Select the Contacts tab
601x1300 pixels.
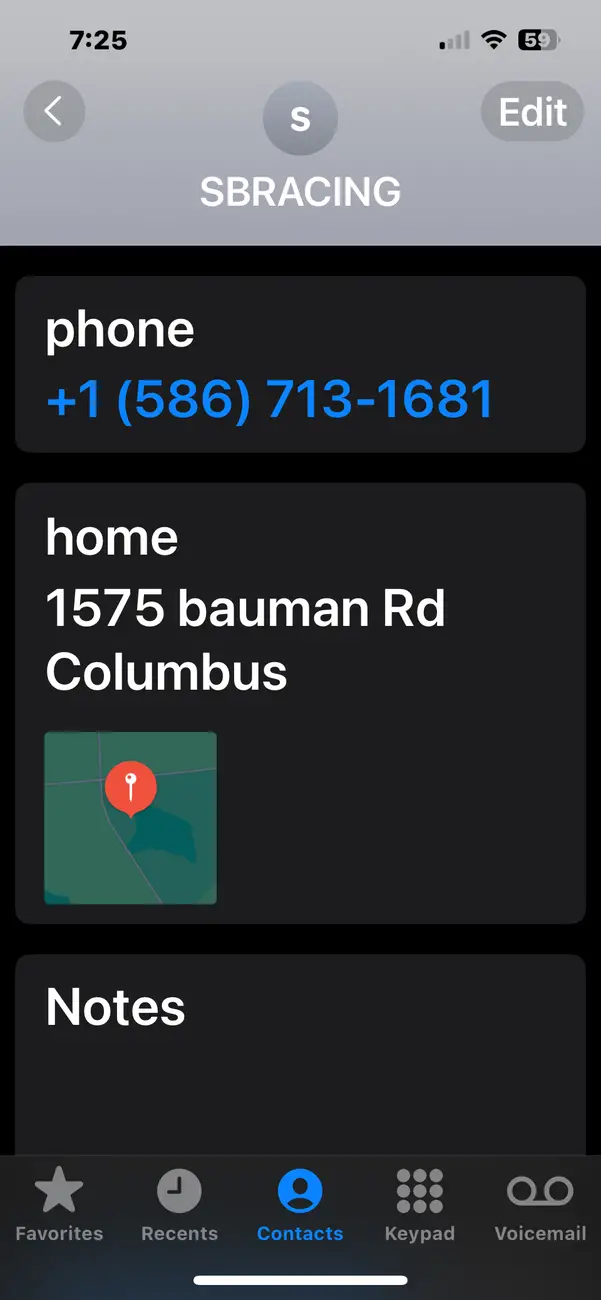tap(300, 1206)
